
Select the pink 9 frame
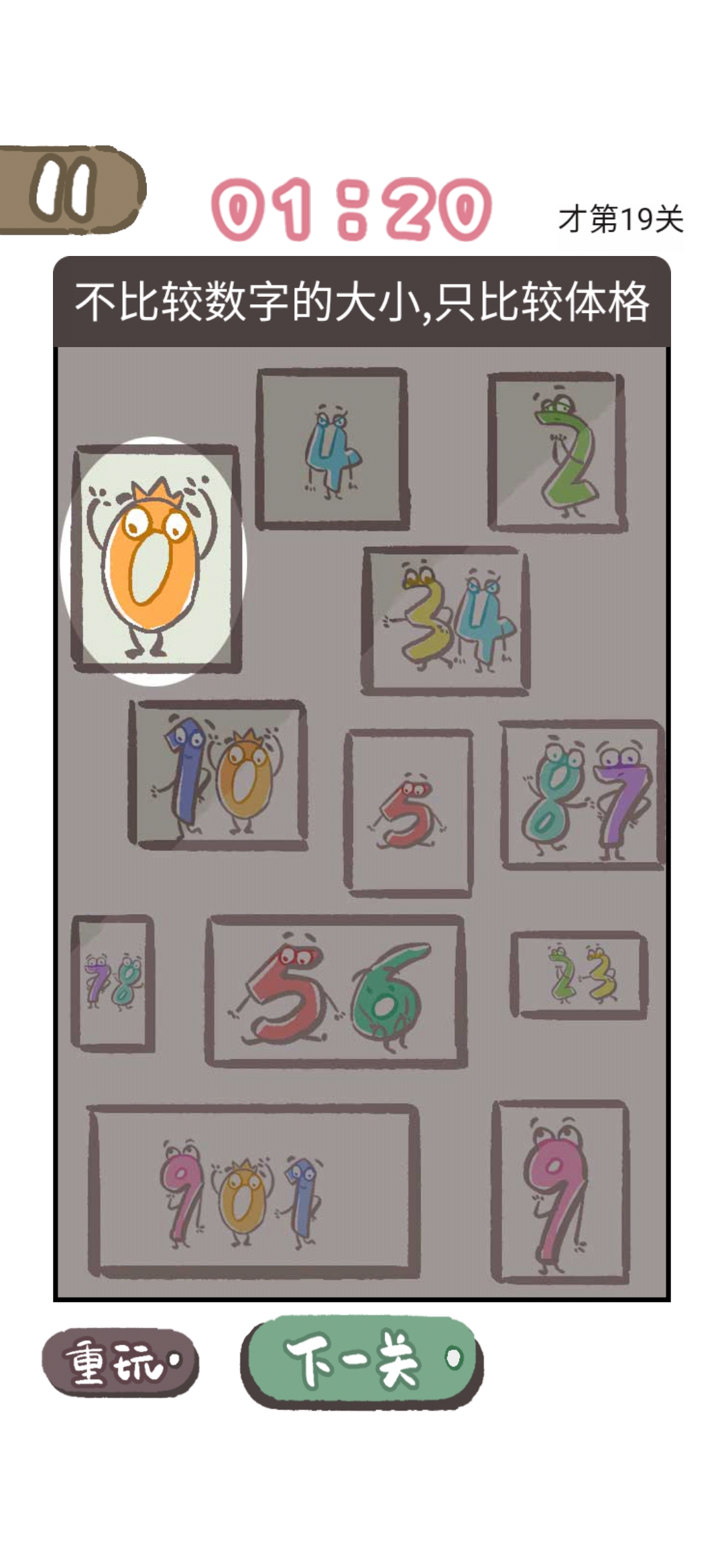click(560, 1191)
